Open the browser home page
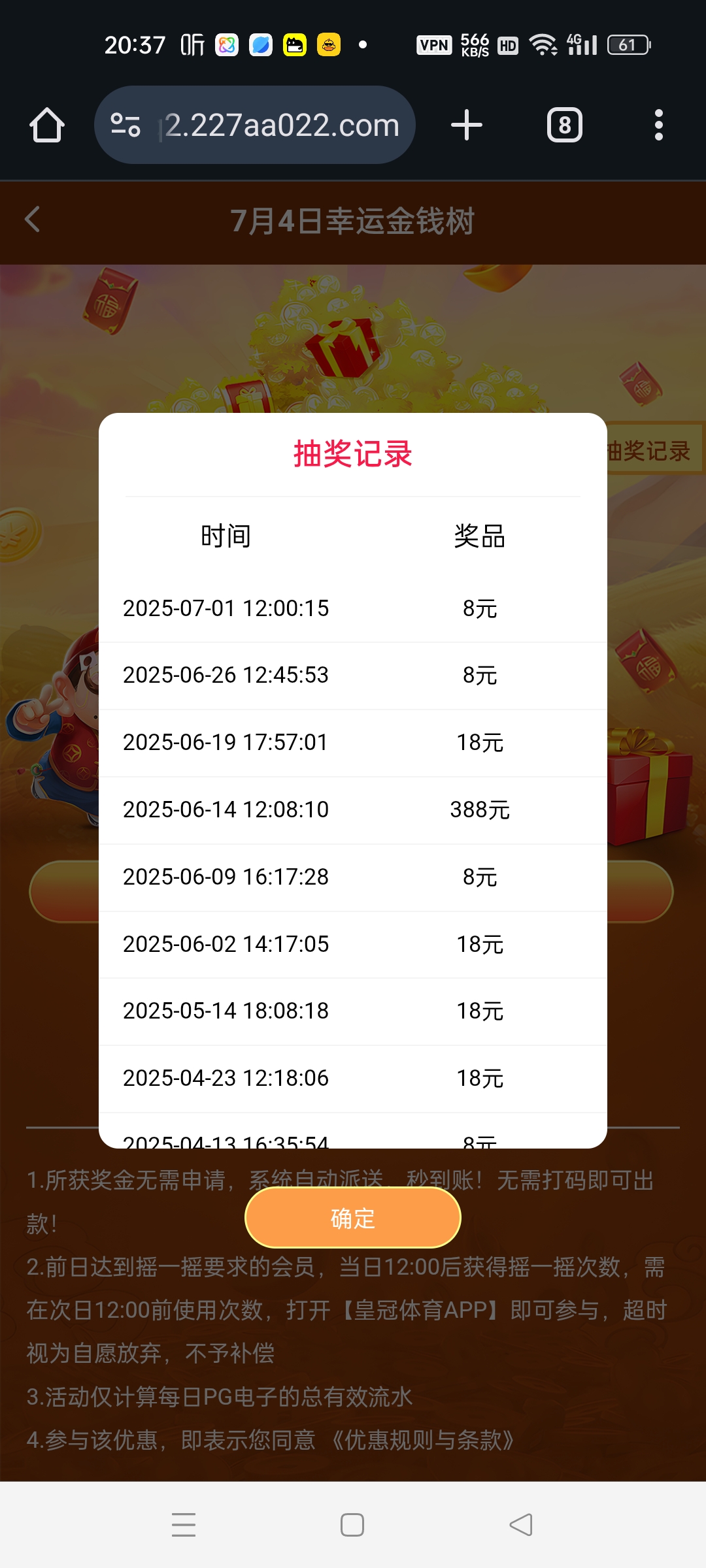Screen dimensions: 706x1568 (x=47, y=125)
